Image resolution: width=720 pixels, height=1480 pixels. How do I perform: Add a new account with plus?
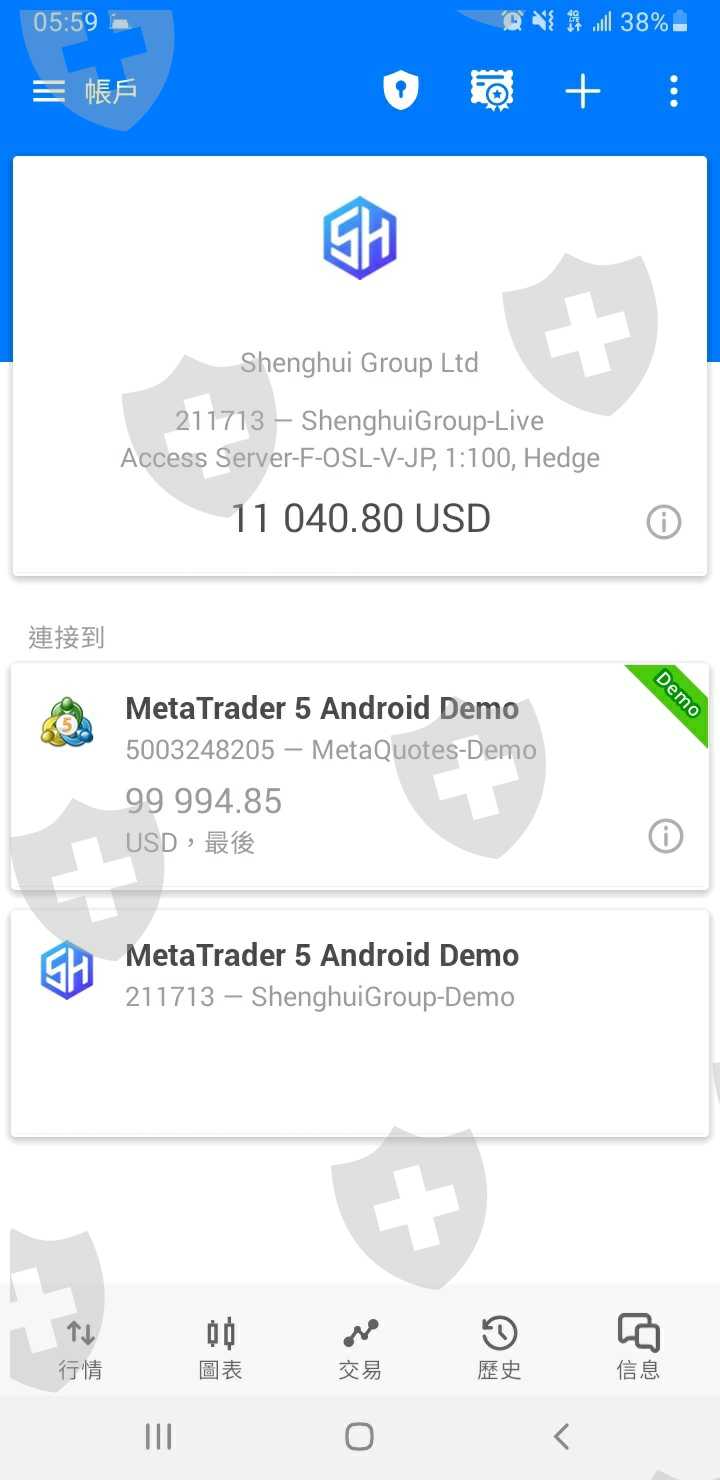pyautogui.click(x=583, y=92)
